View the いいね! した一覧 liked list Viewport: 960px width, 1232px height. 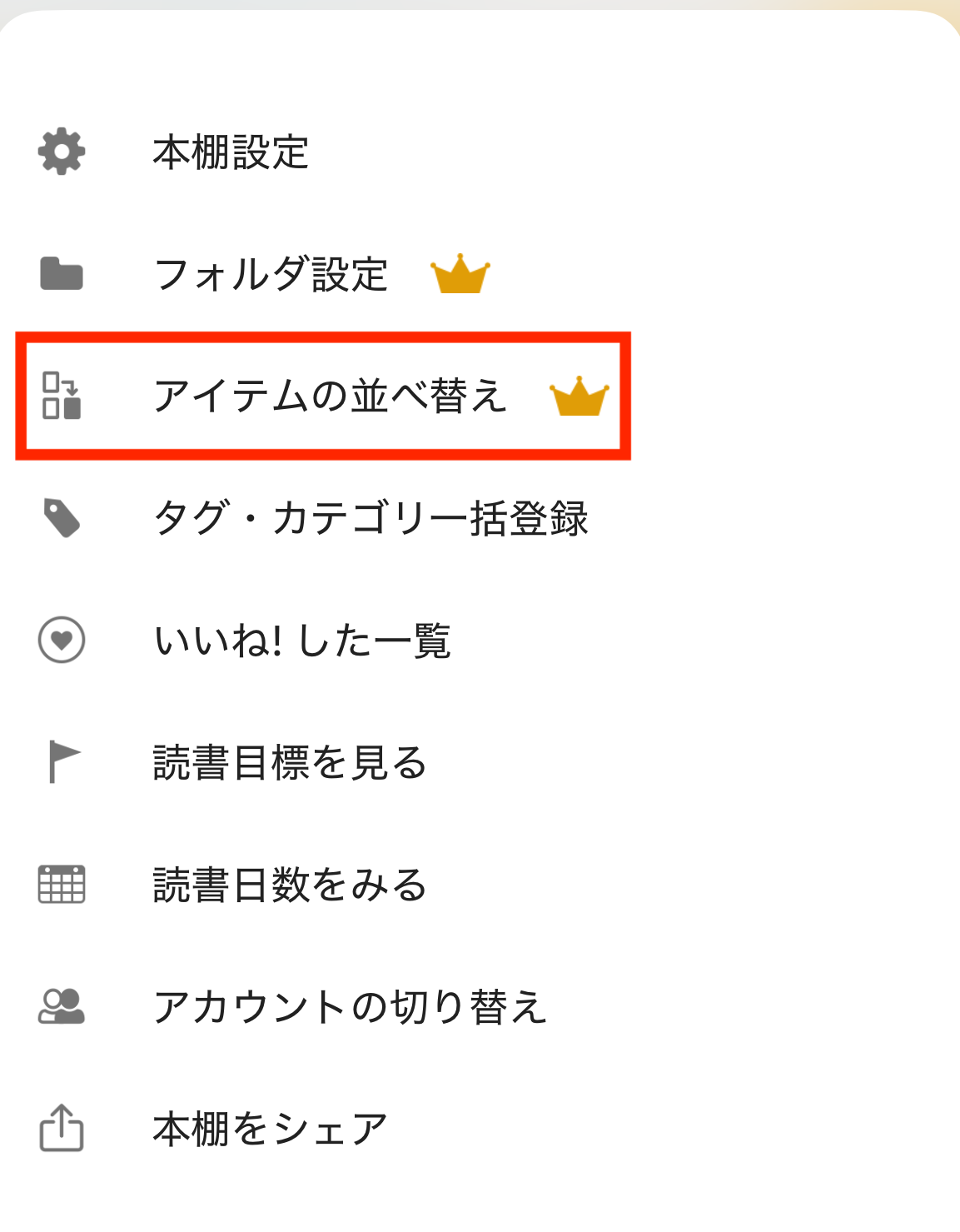tap(302, 641)
